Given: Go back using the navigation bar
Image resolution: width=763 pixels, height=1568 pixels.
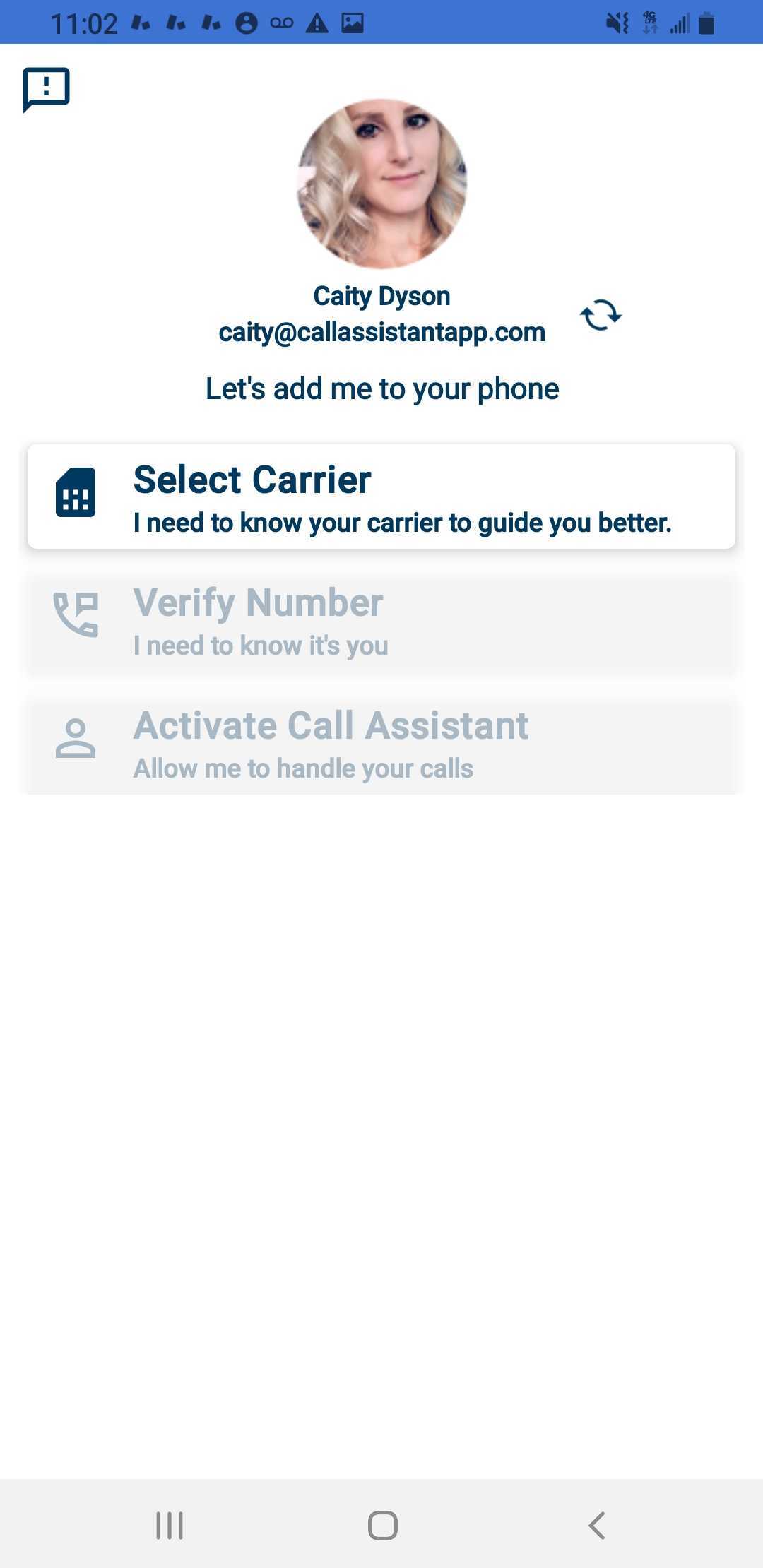Looking at the screenshot, I should coord(597,1526).
